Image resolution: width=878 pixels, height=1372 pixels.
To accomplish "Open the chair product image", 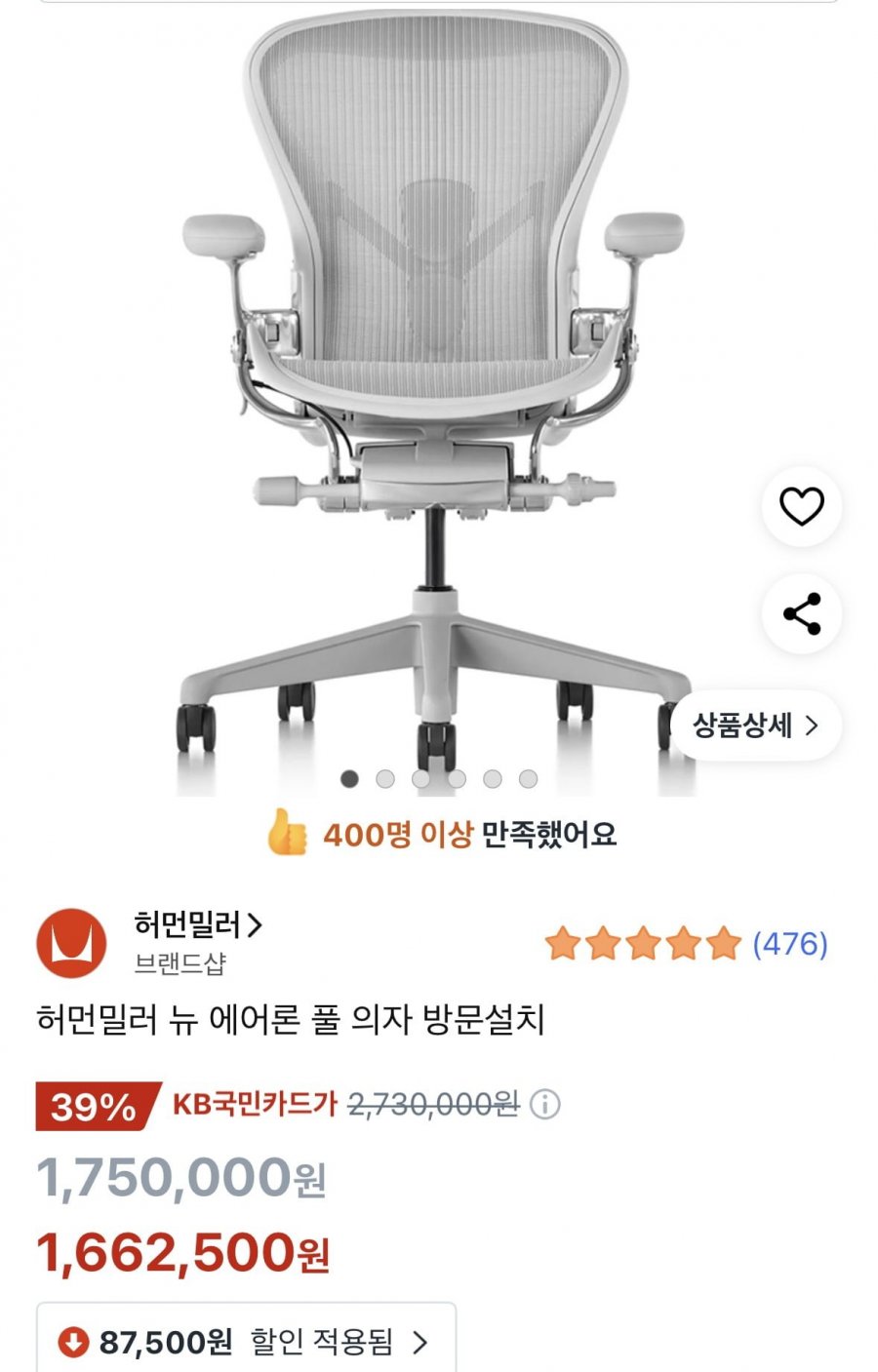I will point(434,390).
